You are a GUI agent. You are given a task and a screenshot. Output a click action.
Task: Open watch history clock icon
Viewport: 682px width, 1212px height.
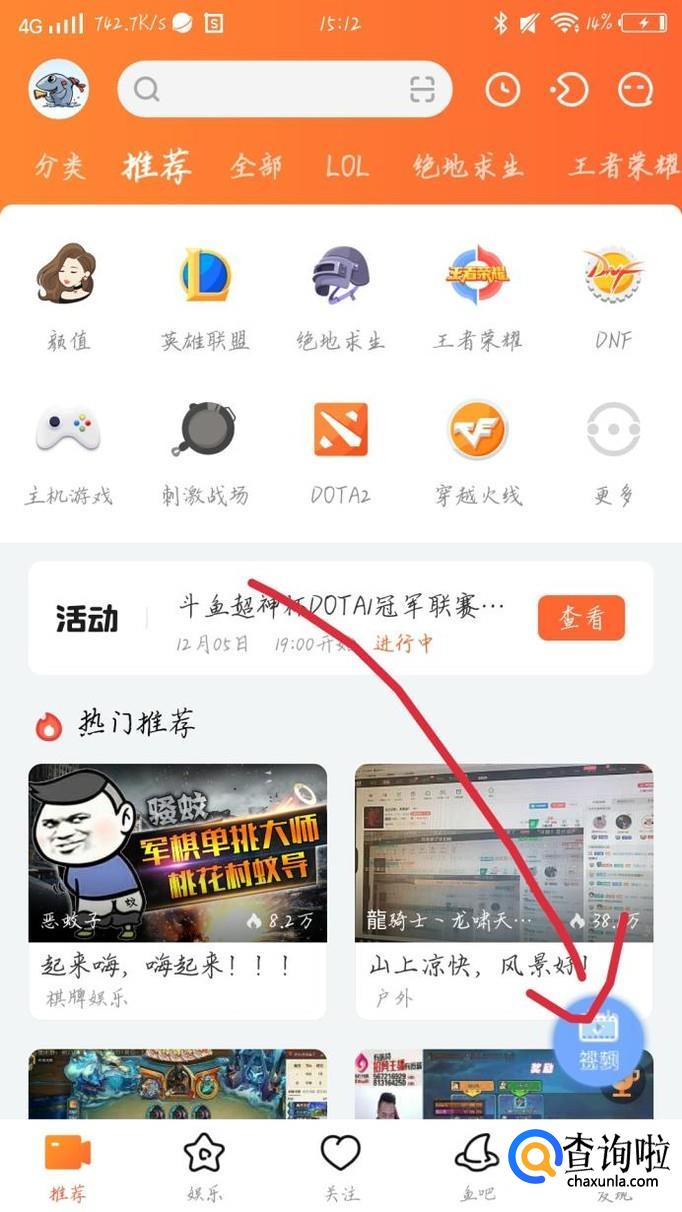pos(503,90)
